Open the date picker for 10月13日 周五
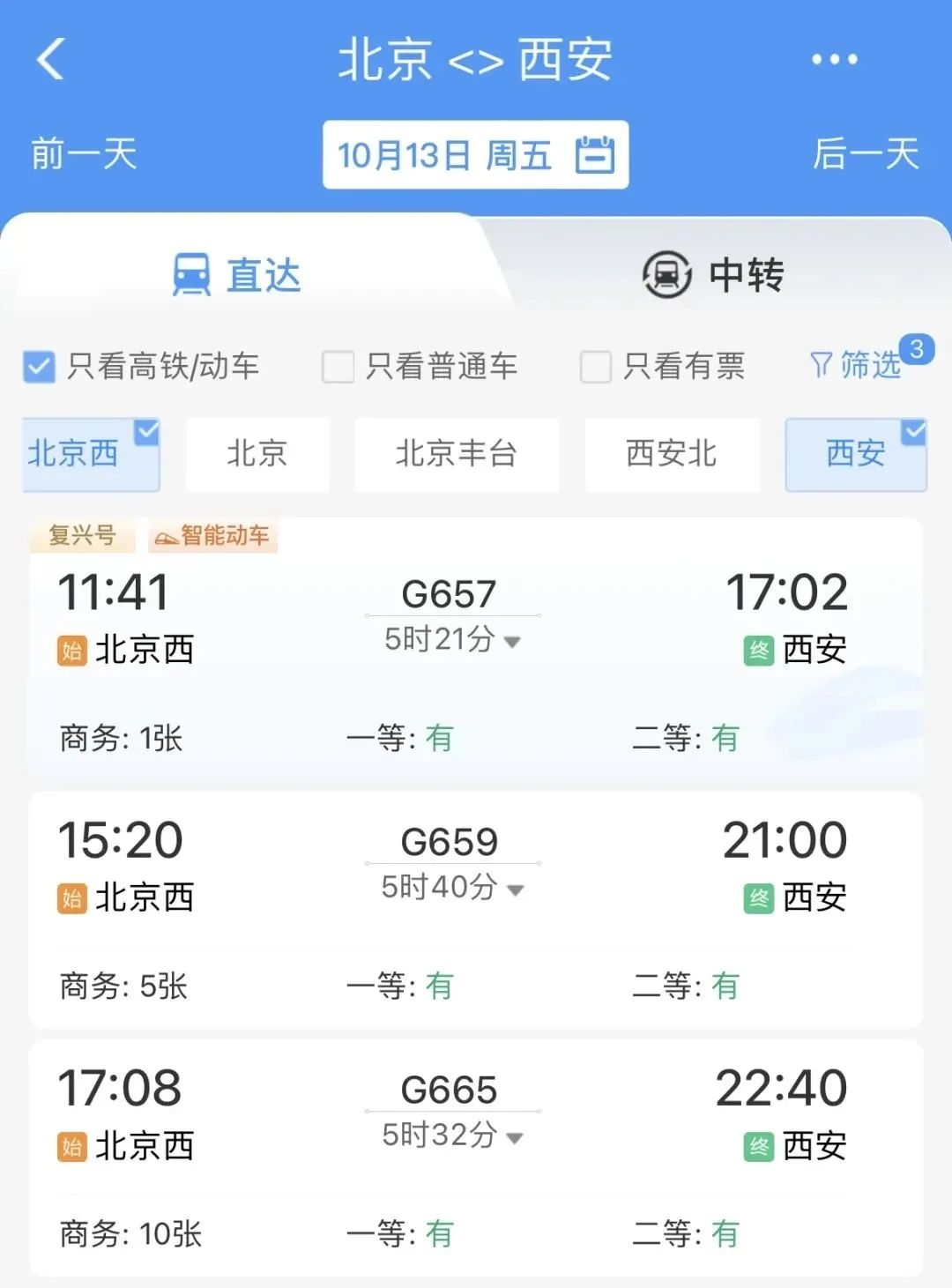The width and height of the screenshot is (952, 1288). click(x=475, y=155)
